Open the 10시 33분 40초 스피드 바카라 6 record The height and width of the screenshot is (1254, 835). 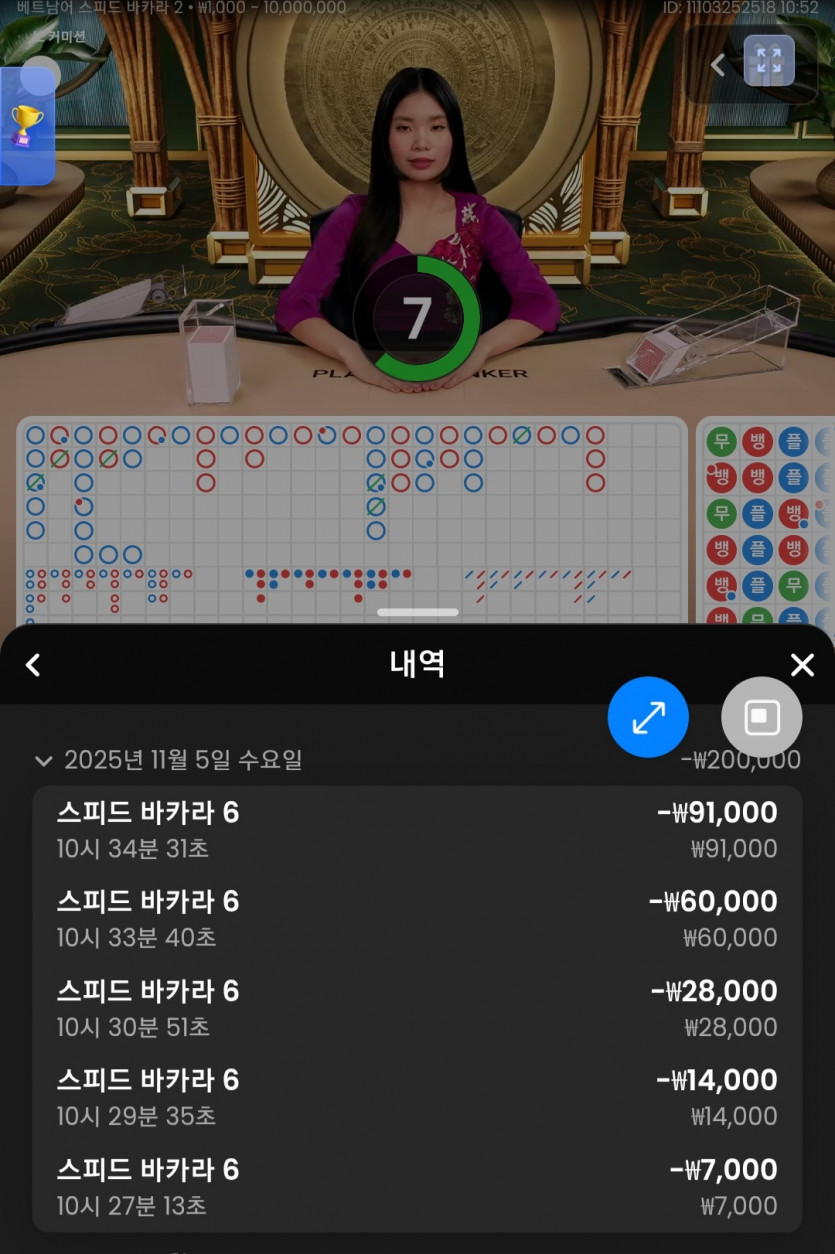(417, 919)
